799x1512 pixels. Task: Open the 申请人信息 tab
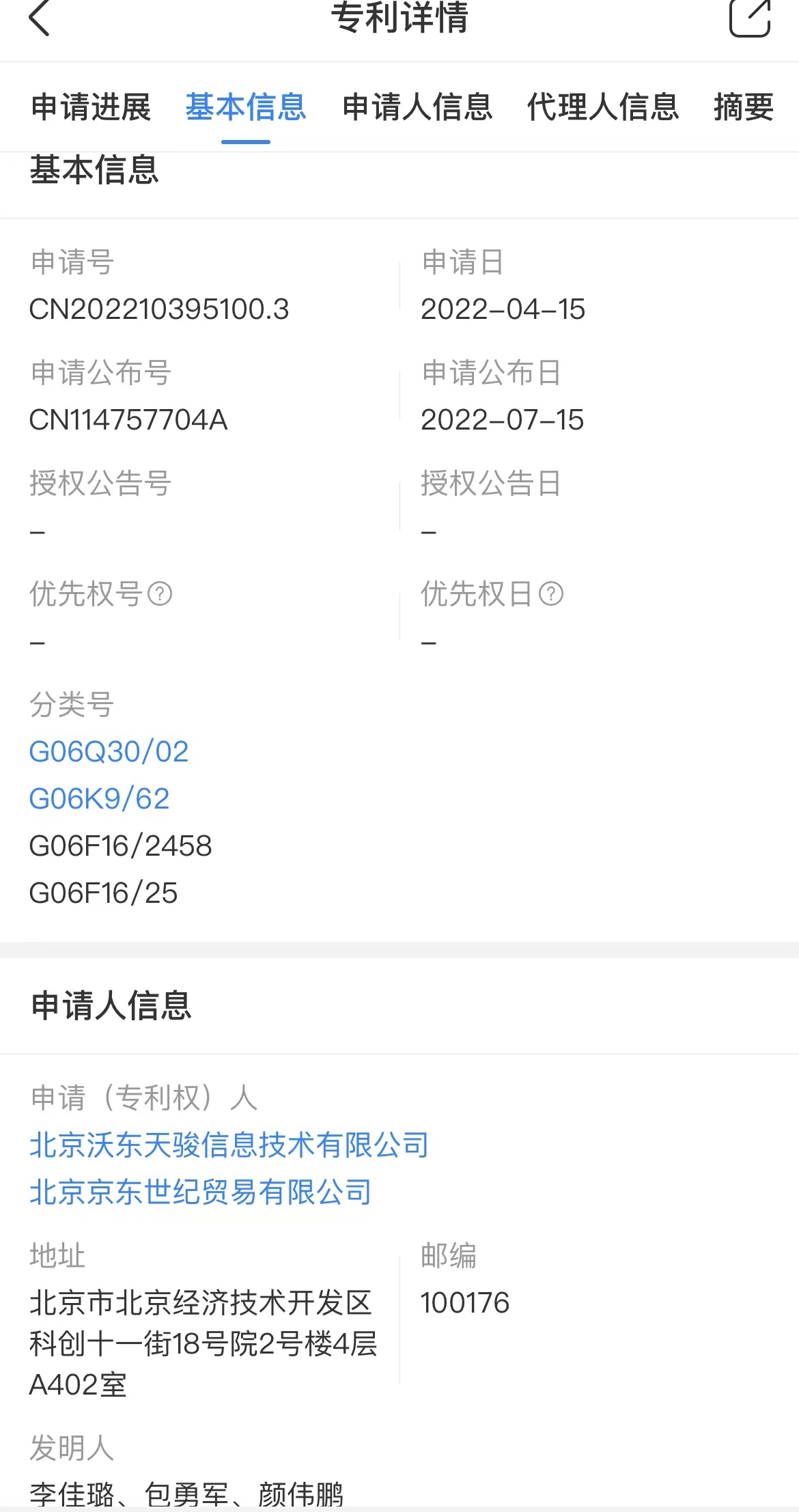coord(417,107)
